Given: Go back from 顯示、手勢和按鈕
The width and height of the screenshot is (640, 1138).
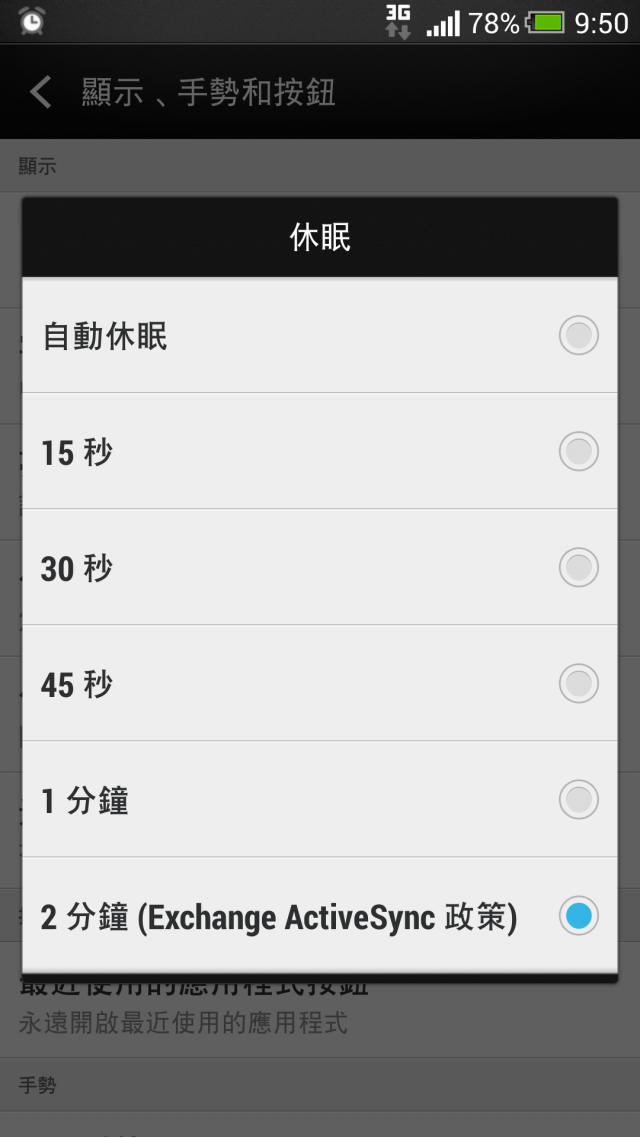Looking at the screenshot, I should pos(40,93).
